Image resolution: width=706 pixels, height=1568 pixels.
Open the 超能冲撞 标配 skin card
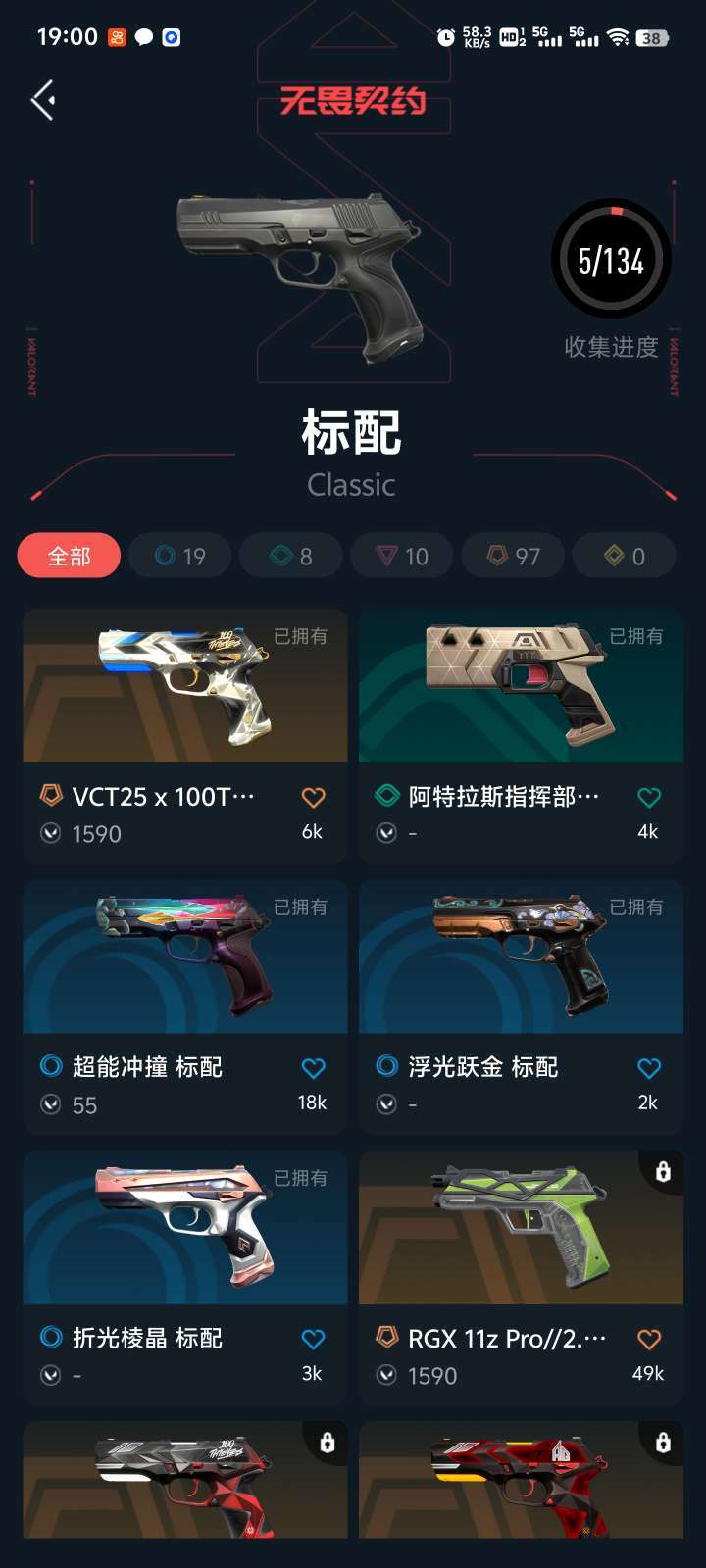(185, 1006)
